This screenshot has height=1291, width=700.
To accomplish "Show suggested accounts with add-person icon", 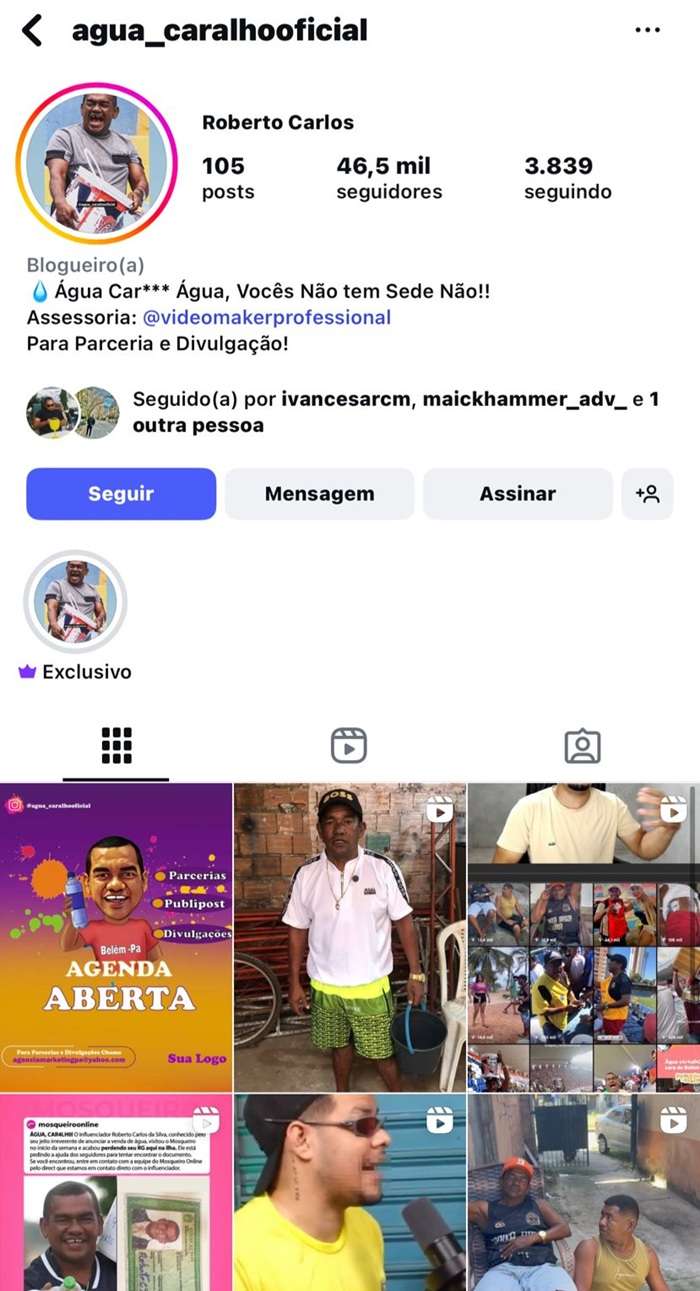I will pos(647,494).
